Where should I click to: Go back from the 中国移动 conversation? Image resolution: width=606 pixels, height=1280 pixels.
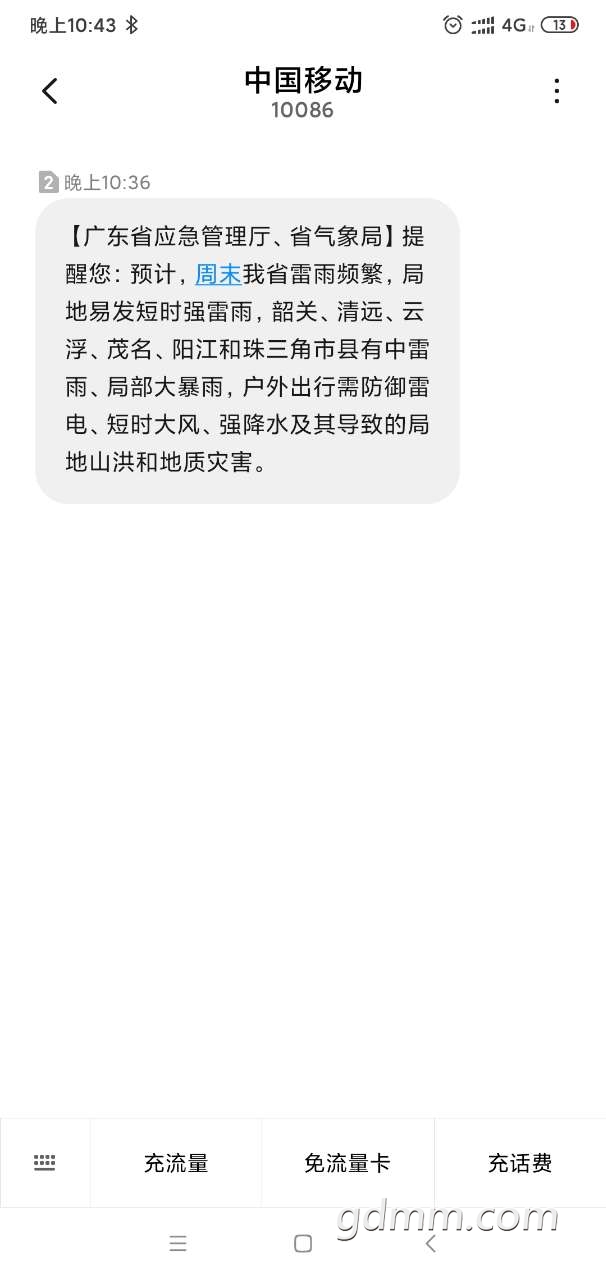49,91
